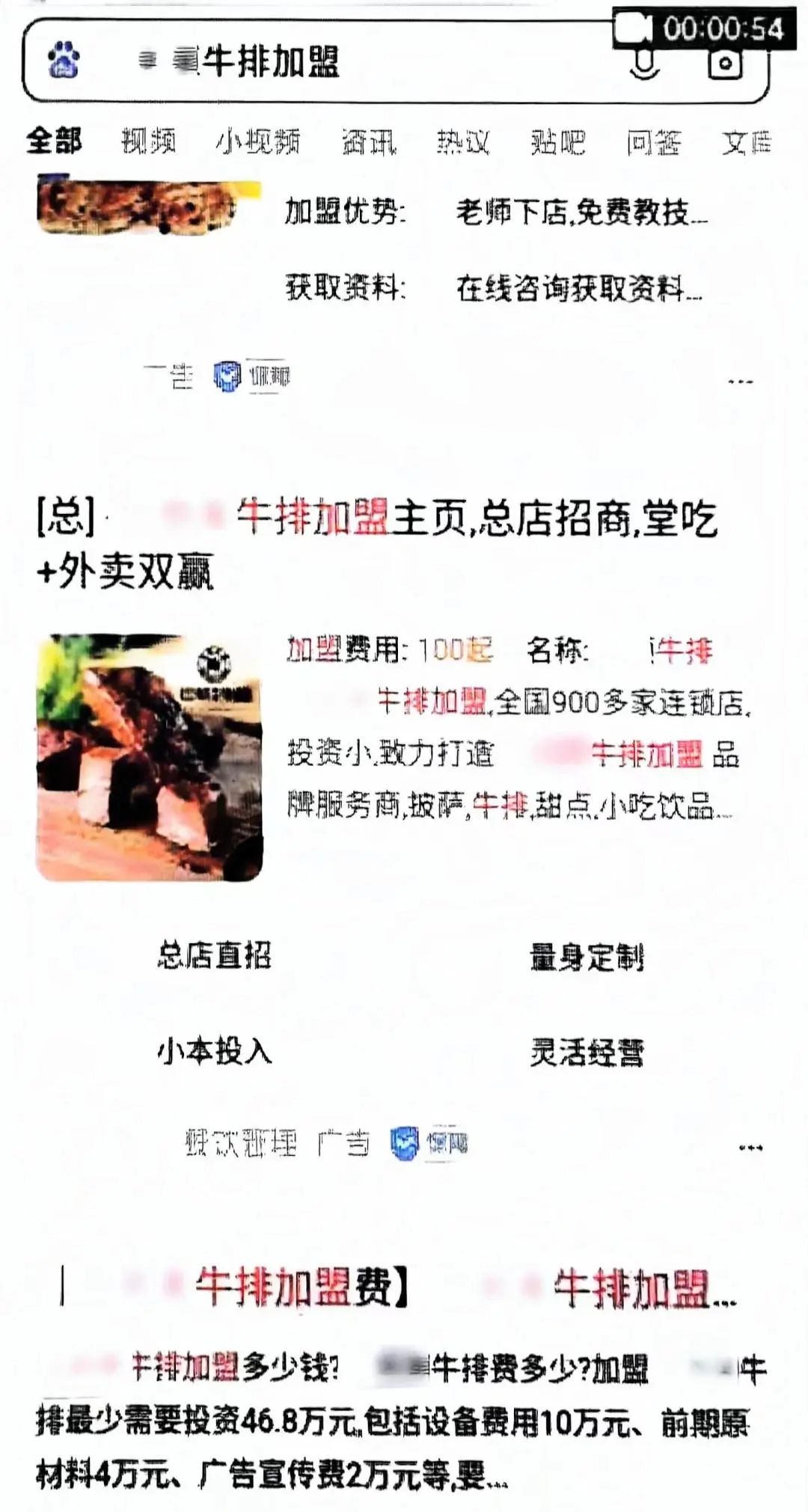Switch to the 小视频 tab

258,141
